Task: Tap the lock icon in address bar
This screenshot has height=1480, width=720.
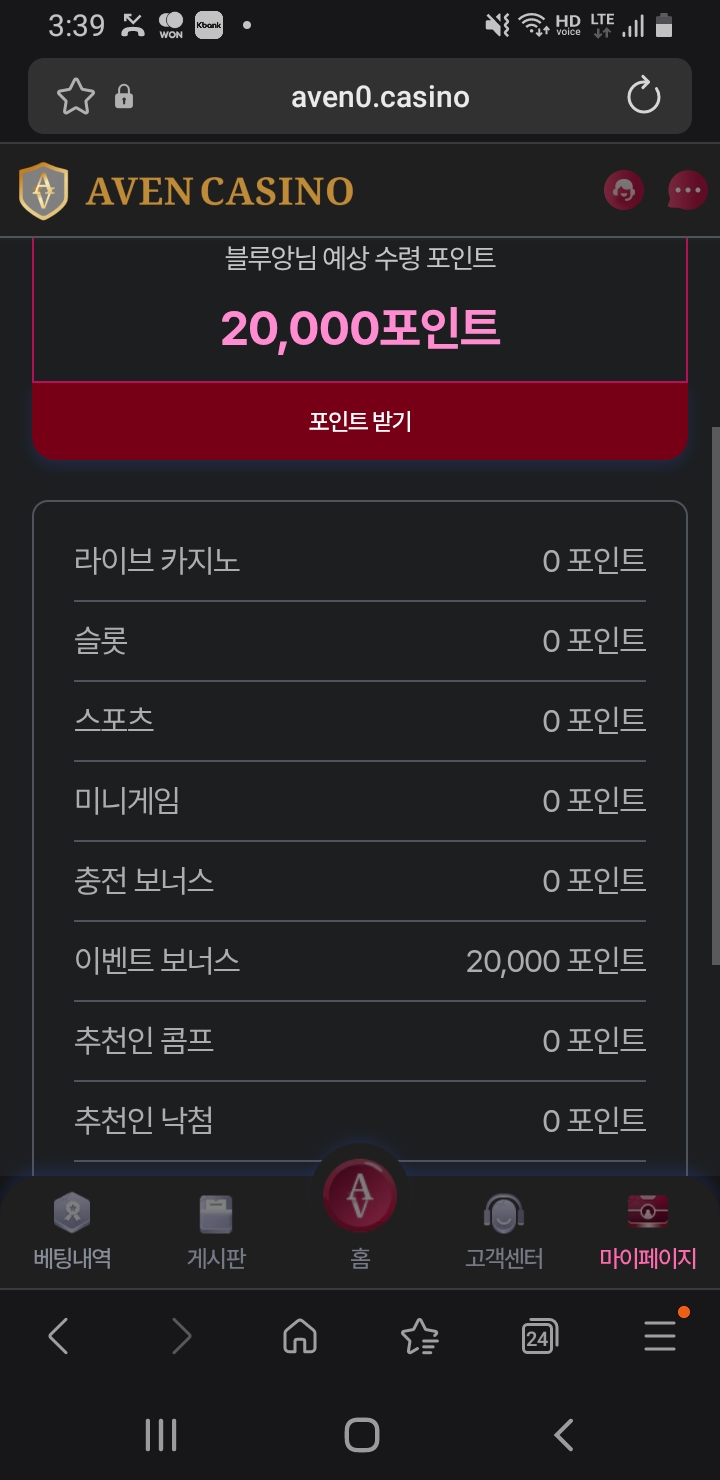Action: pos(122,96)
